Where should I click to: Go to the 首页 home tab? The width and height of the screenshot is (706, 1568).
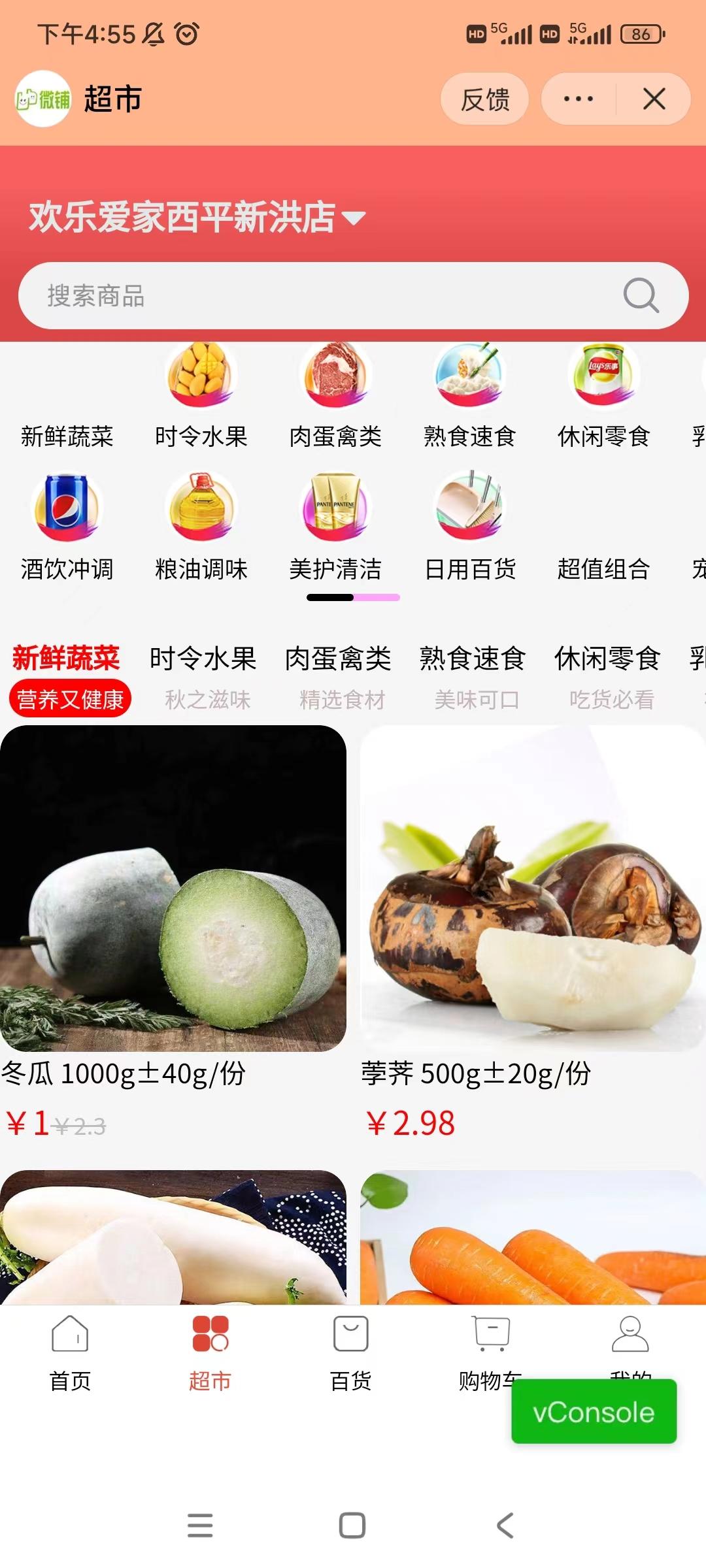[x=70, y=1354]
